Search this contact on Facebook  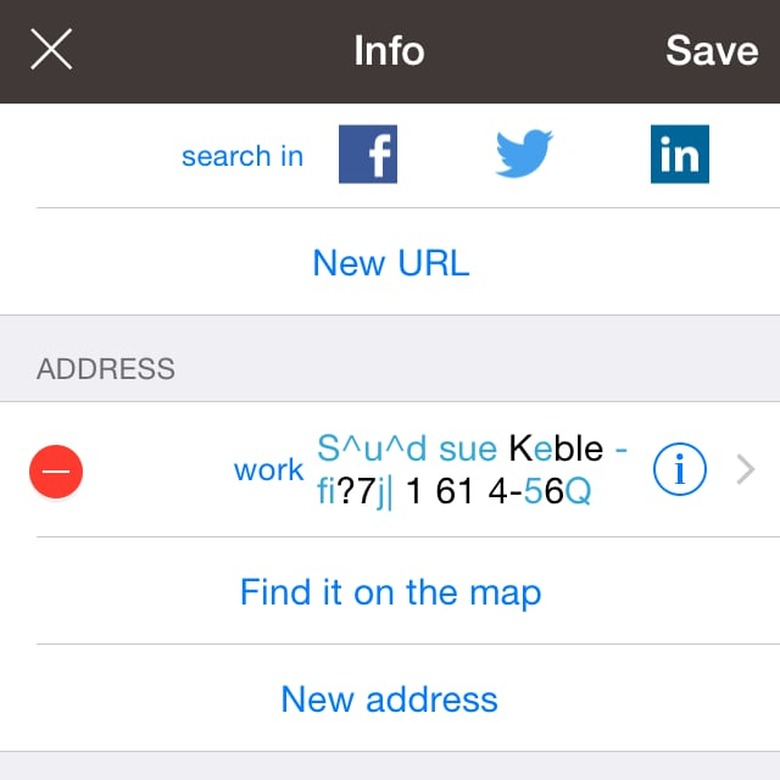point(367,154)
